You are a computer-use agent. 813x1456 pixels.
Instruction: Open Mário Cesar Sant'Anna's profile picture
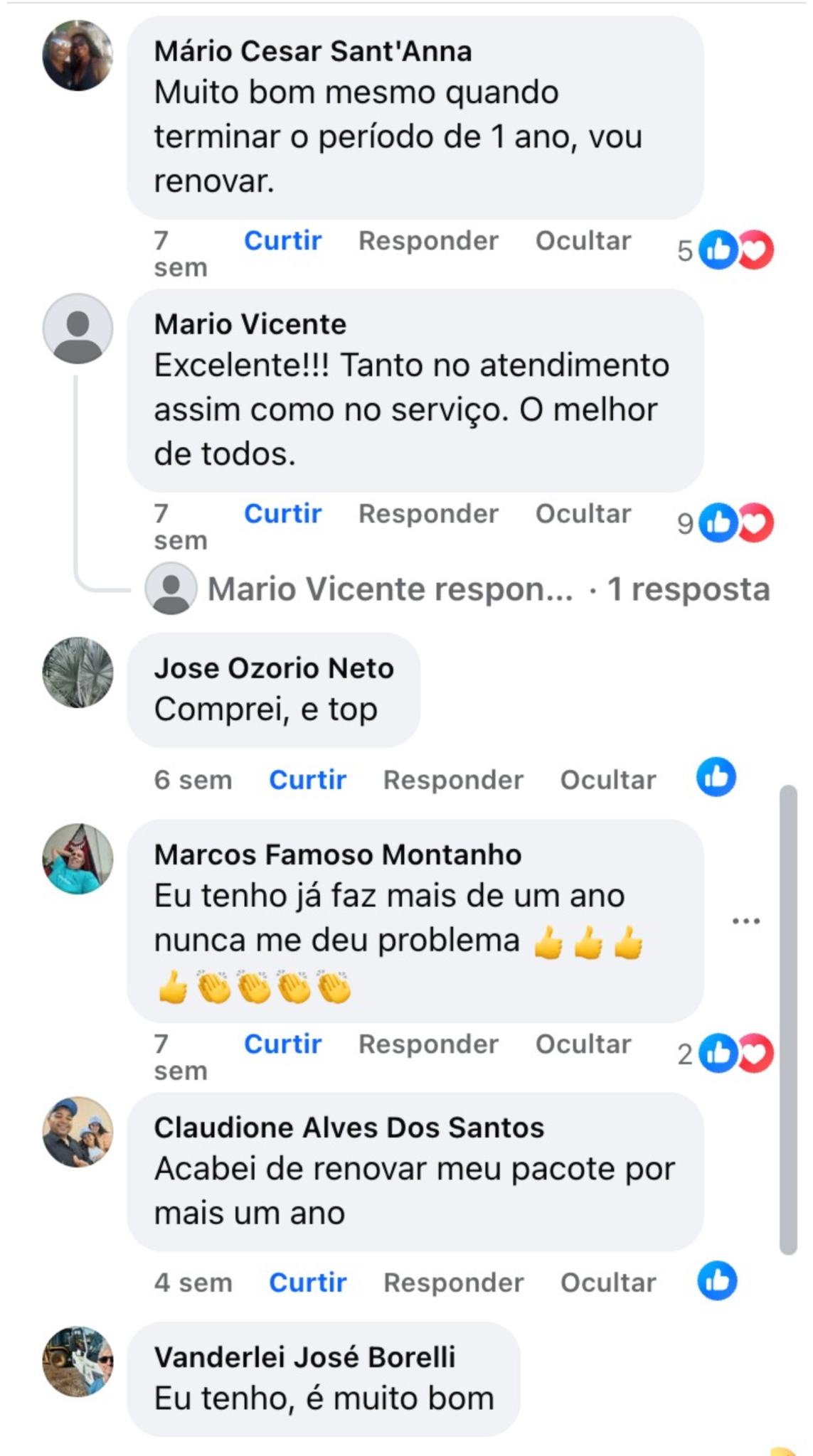[78, 55]
